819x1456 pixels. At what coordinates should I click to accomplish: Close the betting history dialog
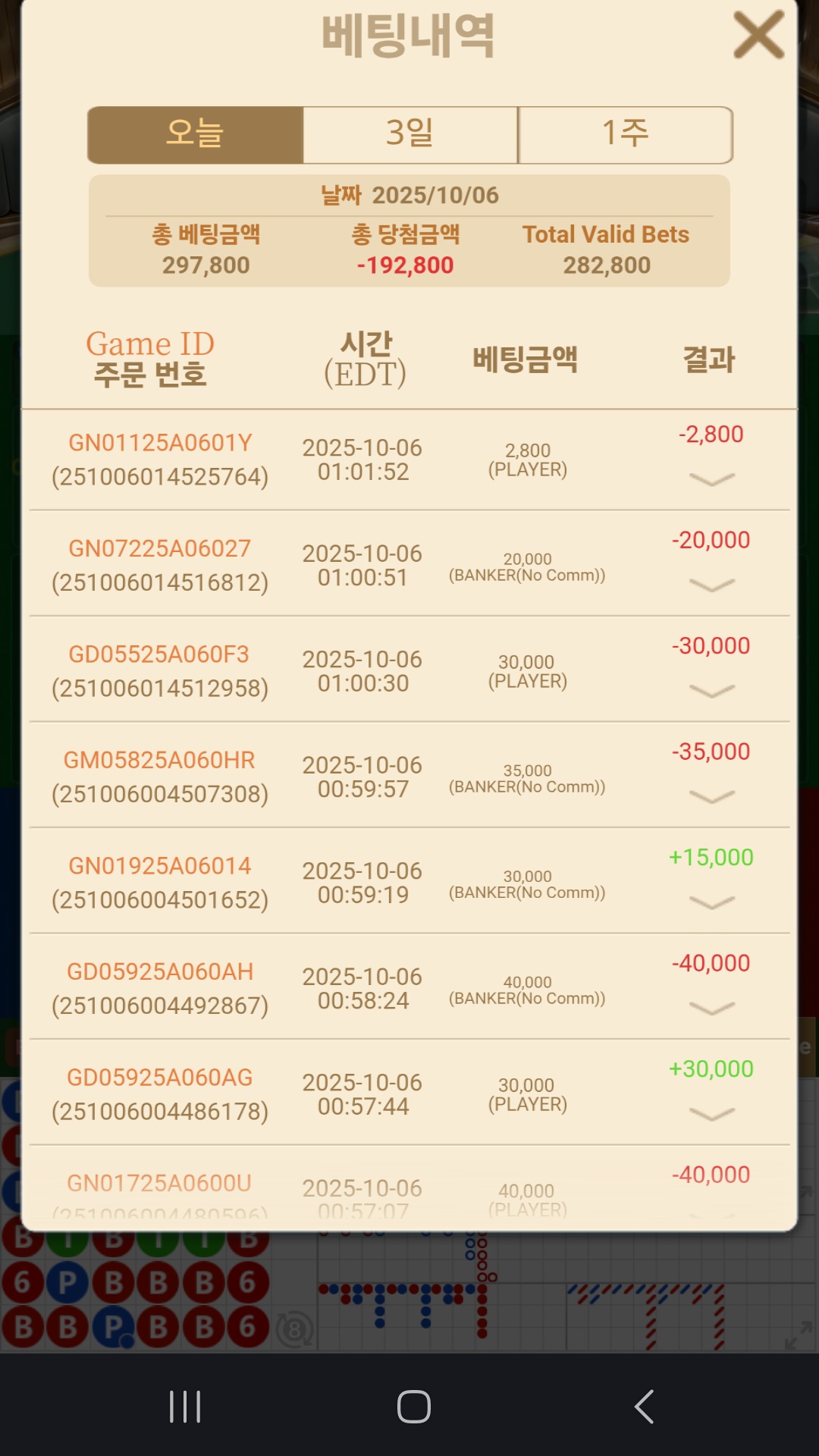tap(758, 35)
